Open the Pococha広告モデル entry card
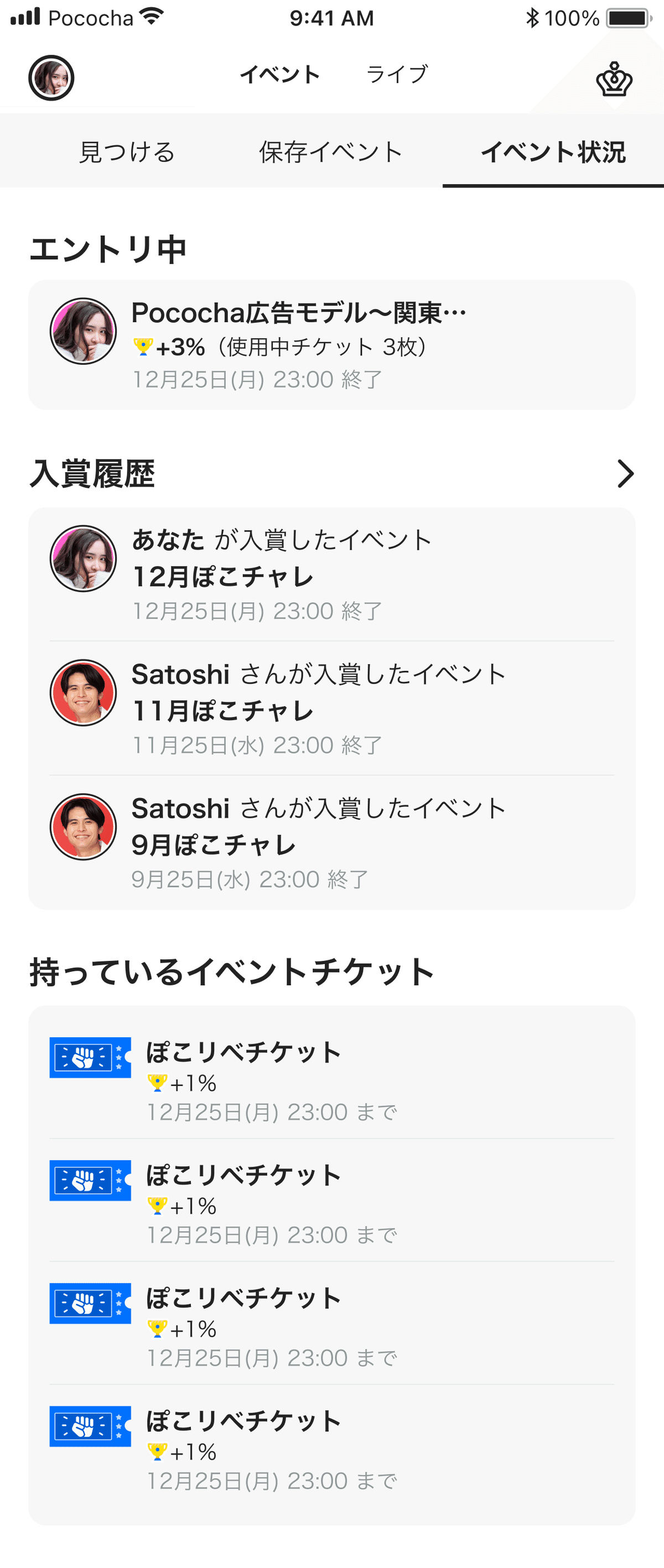 (x=331, y=344)
